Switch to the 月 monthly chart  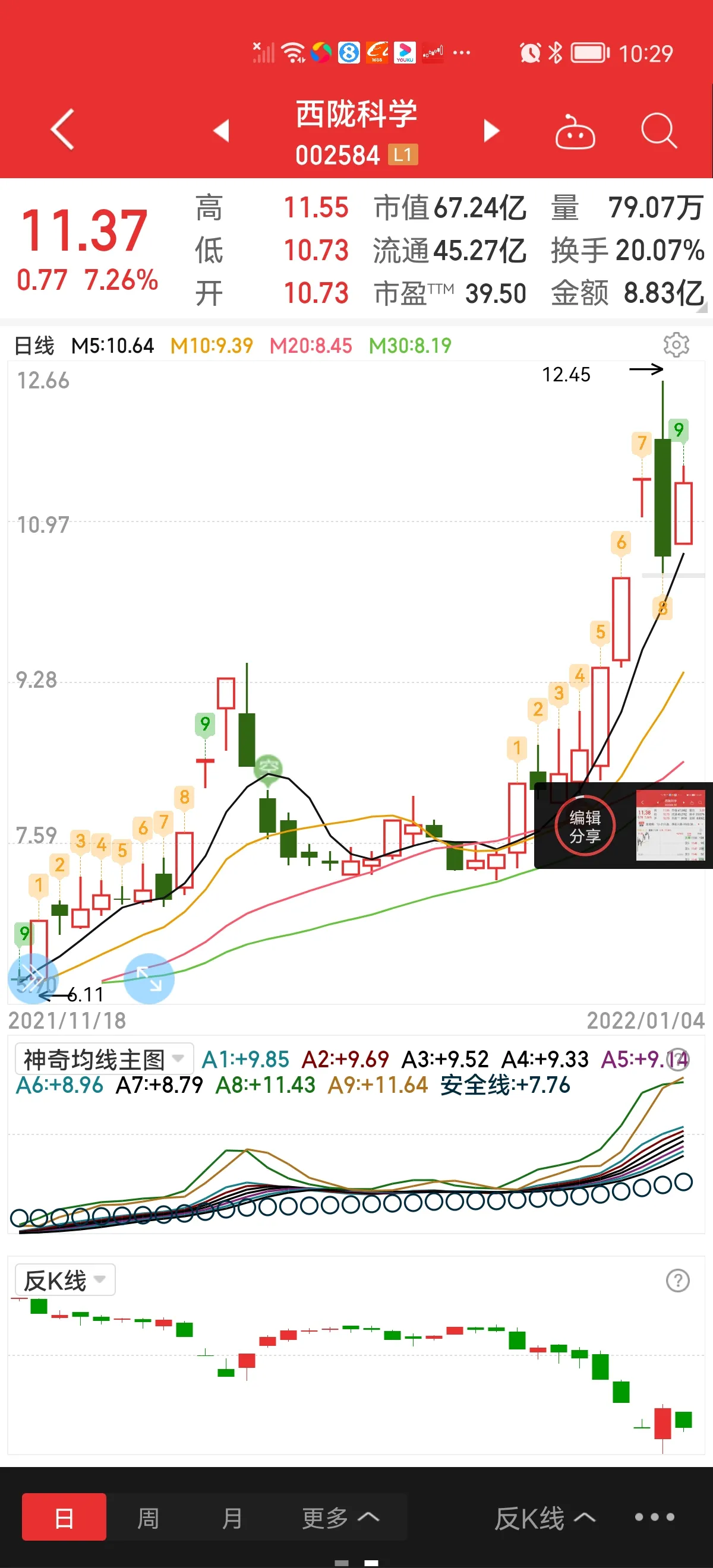pos(232,1518)
